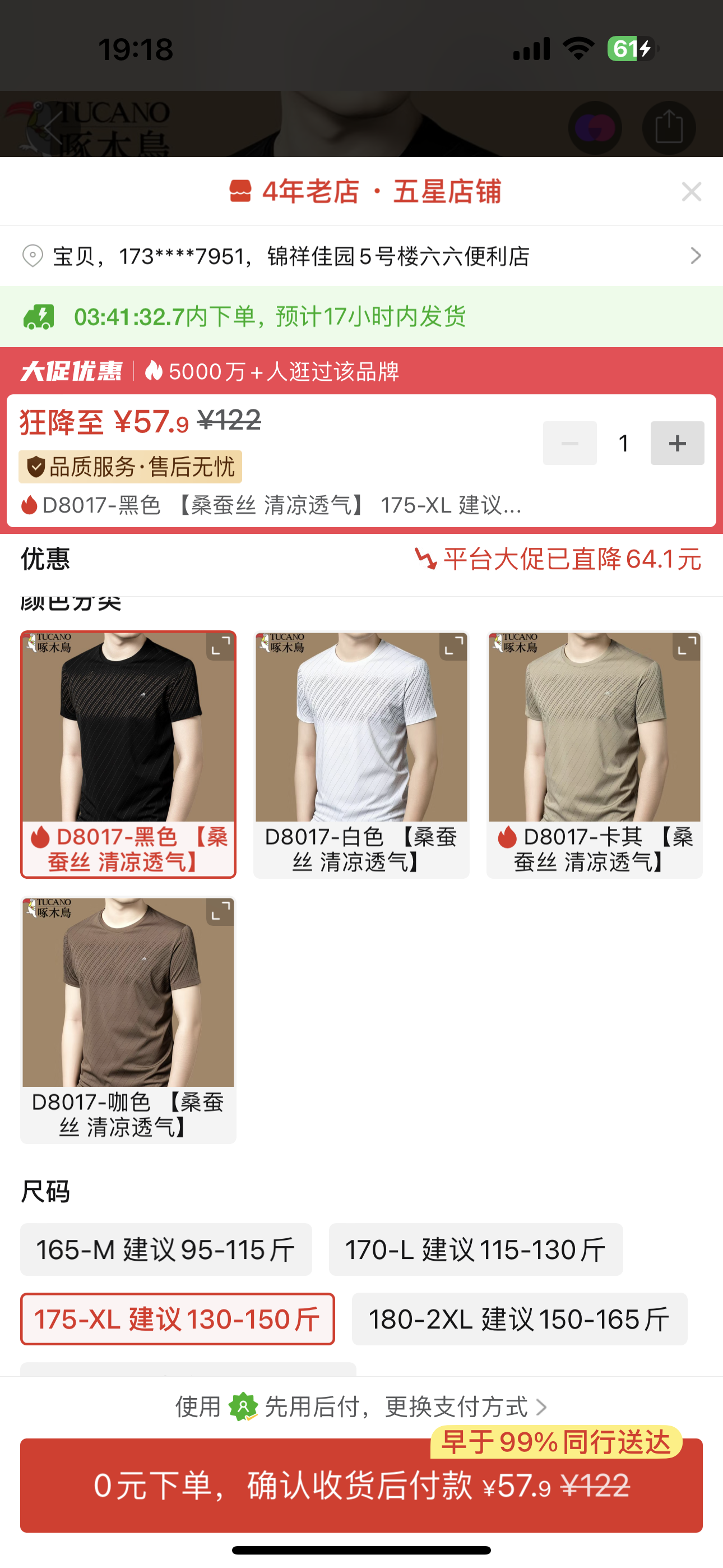
Task: Pick size 180-2XL 建议150-165斤
Action: [x=519, y=1319]
